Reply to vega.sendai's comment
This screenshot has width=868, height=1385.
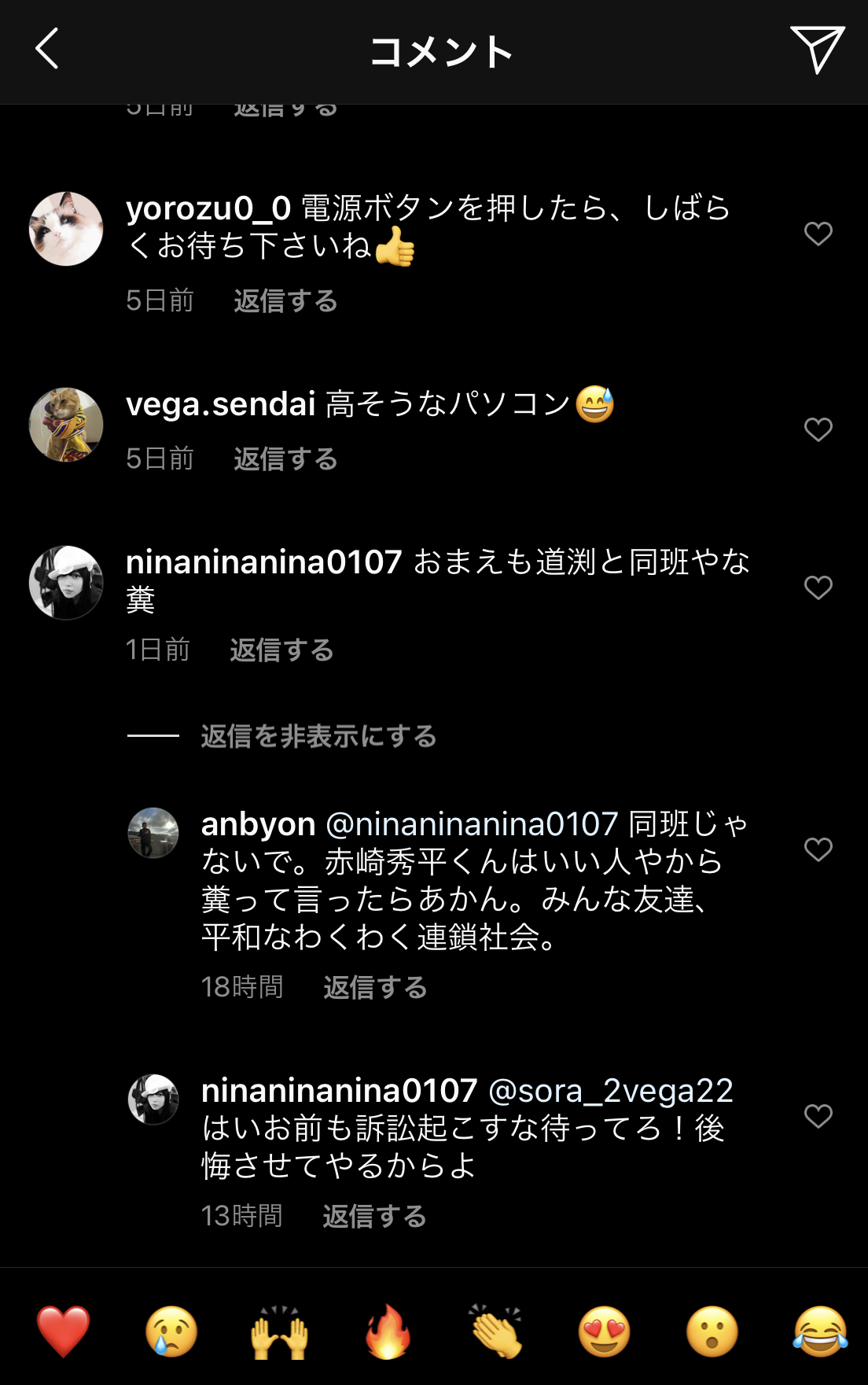[285, 459]
